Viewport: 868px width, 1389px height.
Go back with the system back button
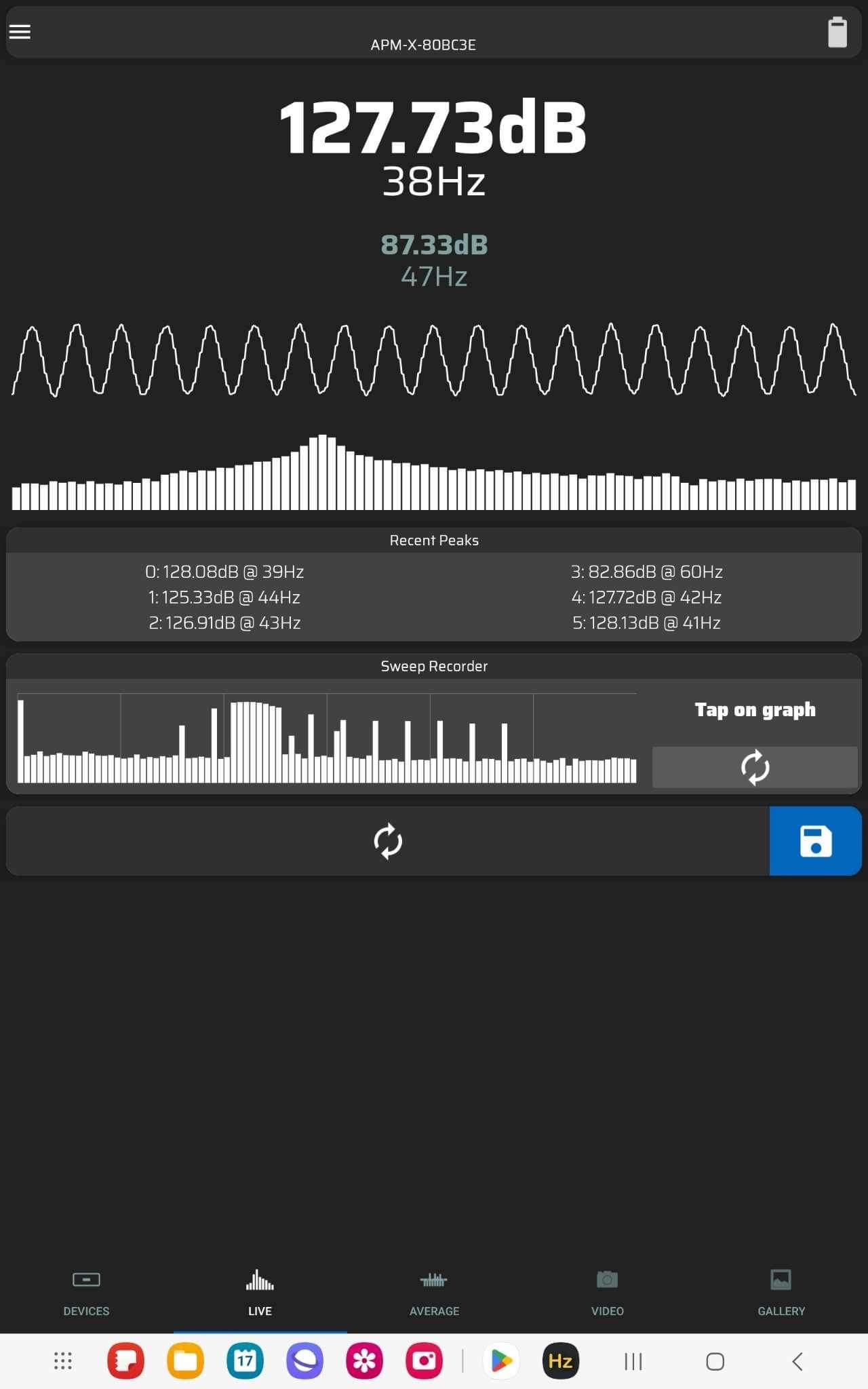[797, 1361]
